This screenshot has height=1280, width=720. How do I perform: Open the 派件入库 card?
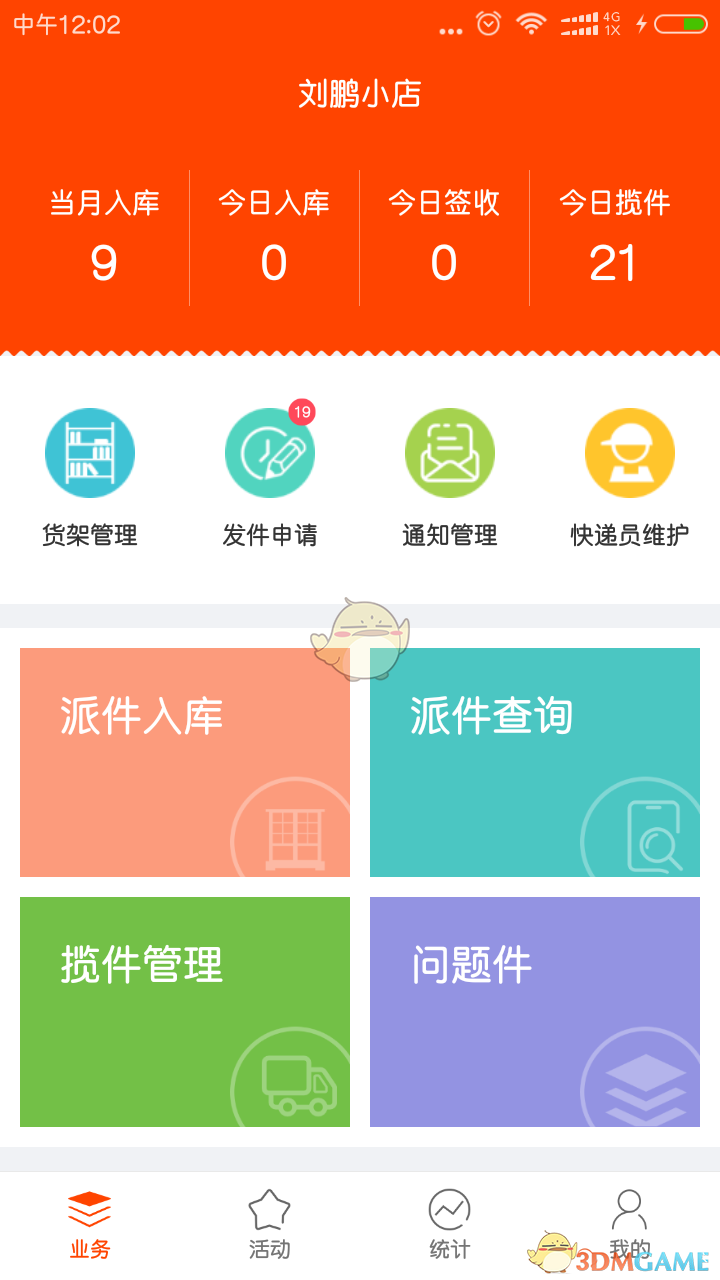[185, 762]
